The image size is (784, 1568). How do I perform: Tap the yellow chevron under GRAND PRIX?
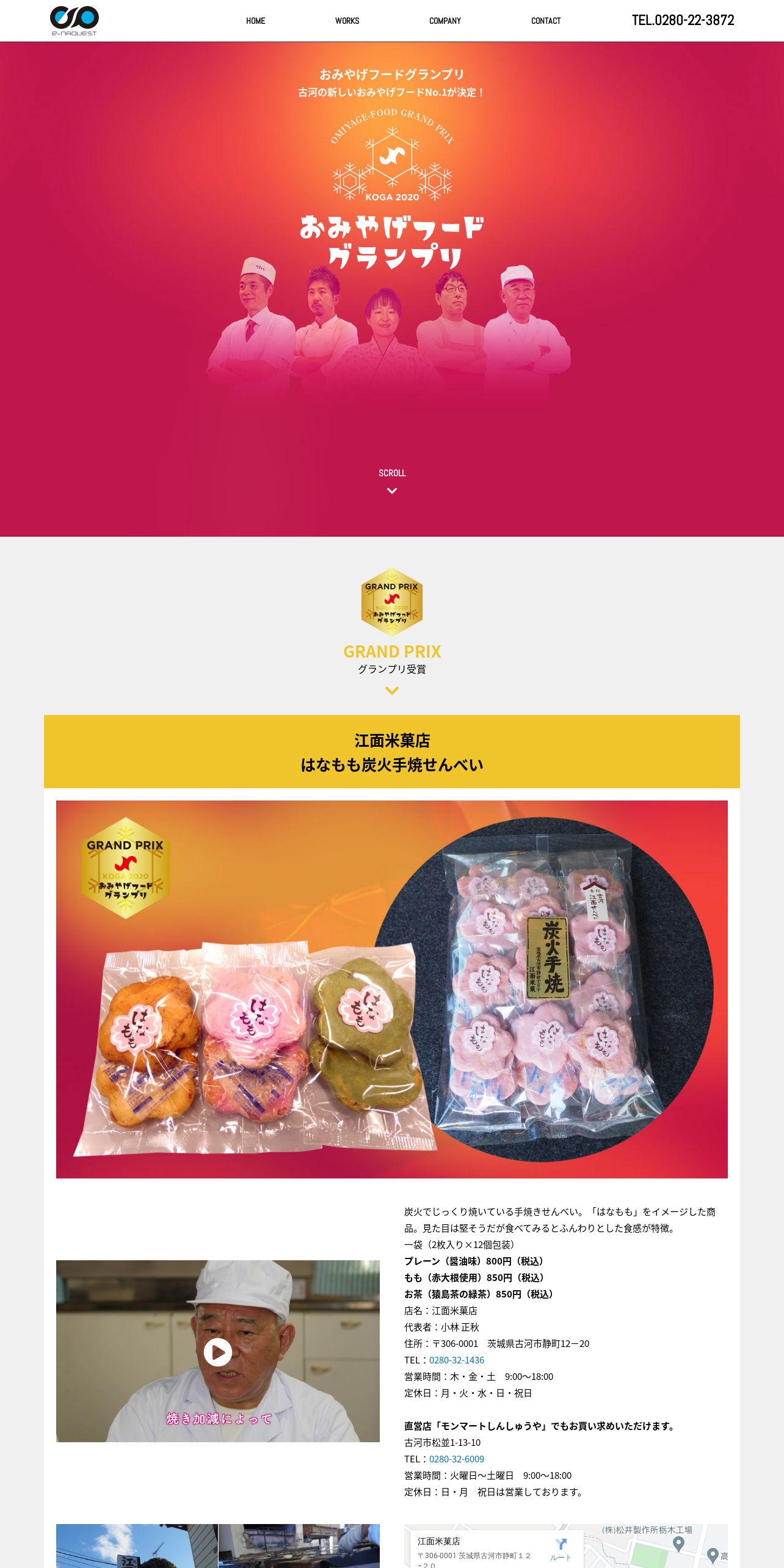pyautogui.click(x=392, y=691)
